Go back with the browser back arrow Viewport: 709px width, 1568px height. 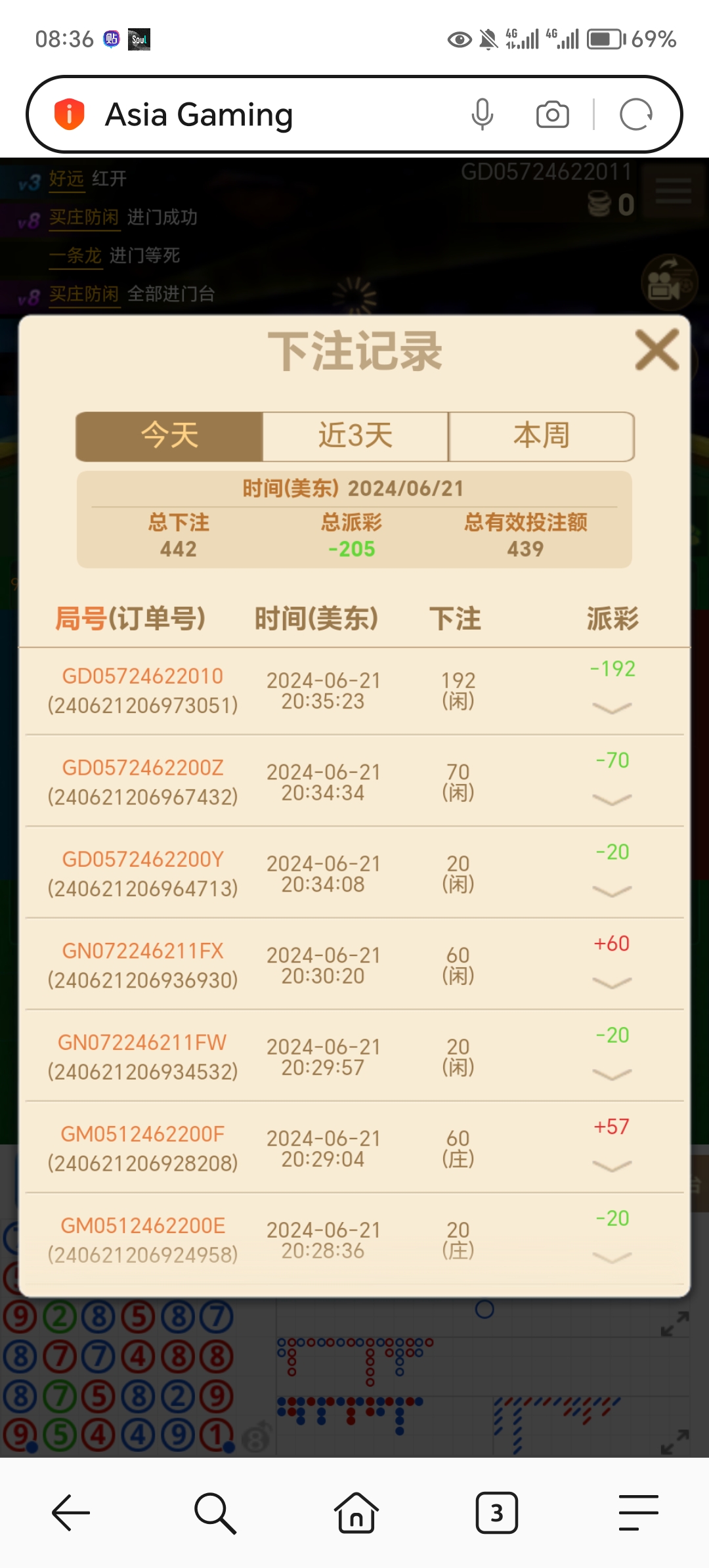71,1513
